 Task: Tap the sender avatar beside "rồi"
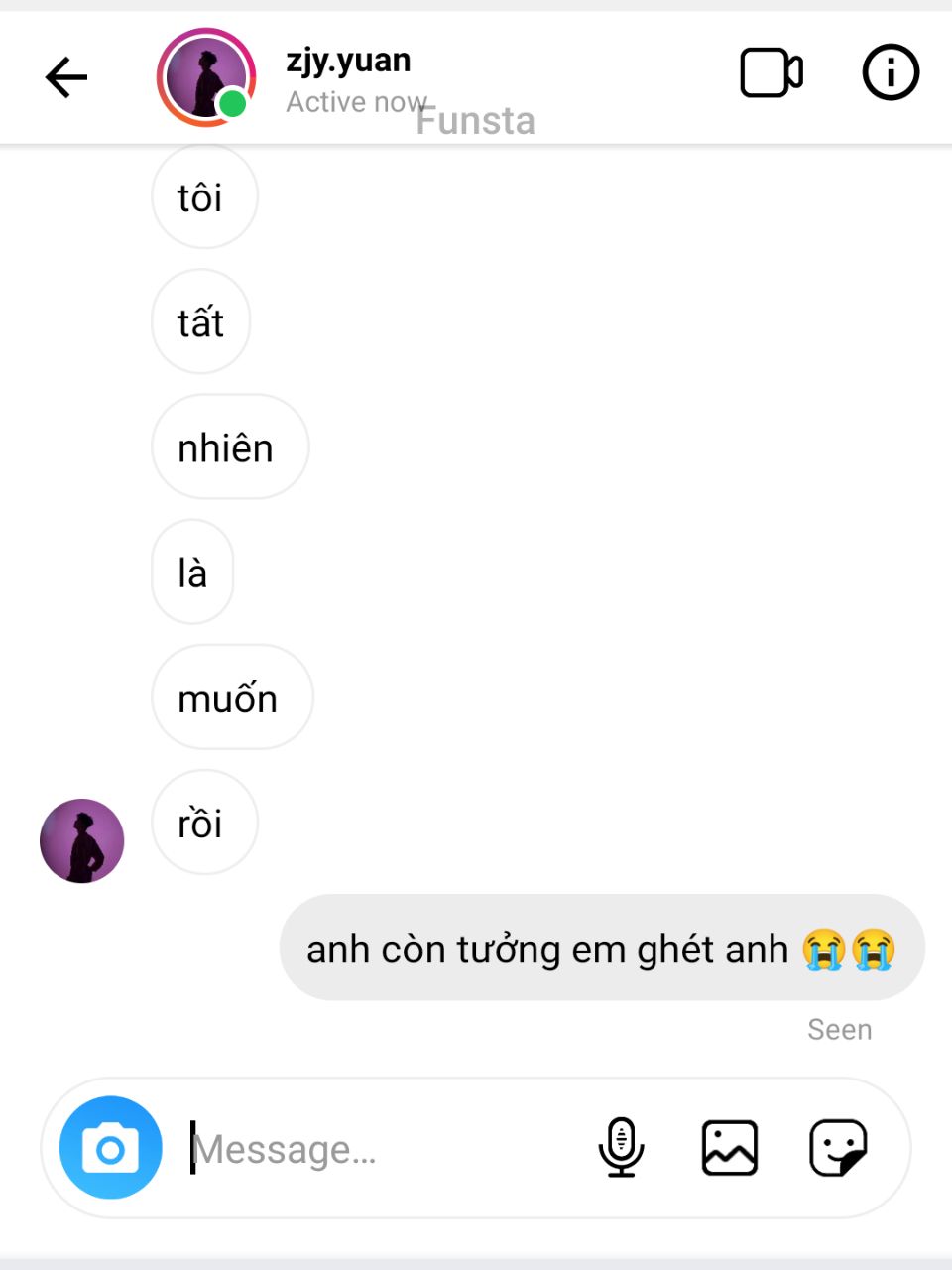pos(81,840)
